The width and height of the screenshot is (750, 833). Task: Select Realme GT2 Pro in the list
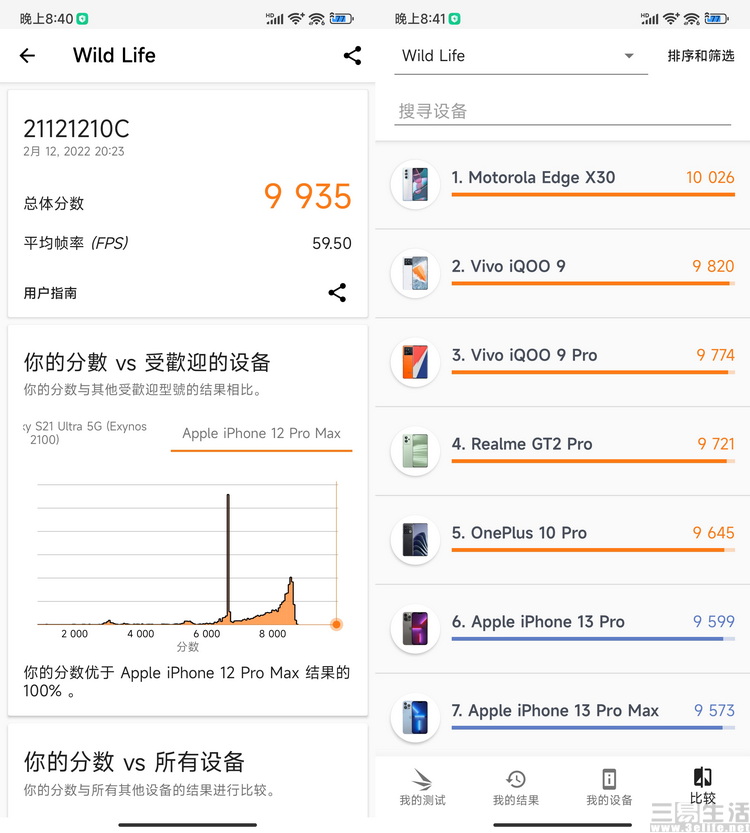(x=563, y=451)
